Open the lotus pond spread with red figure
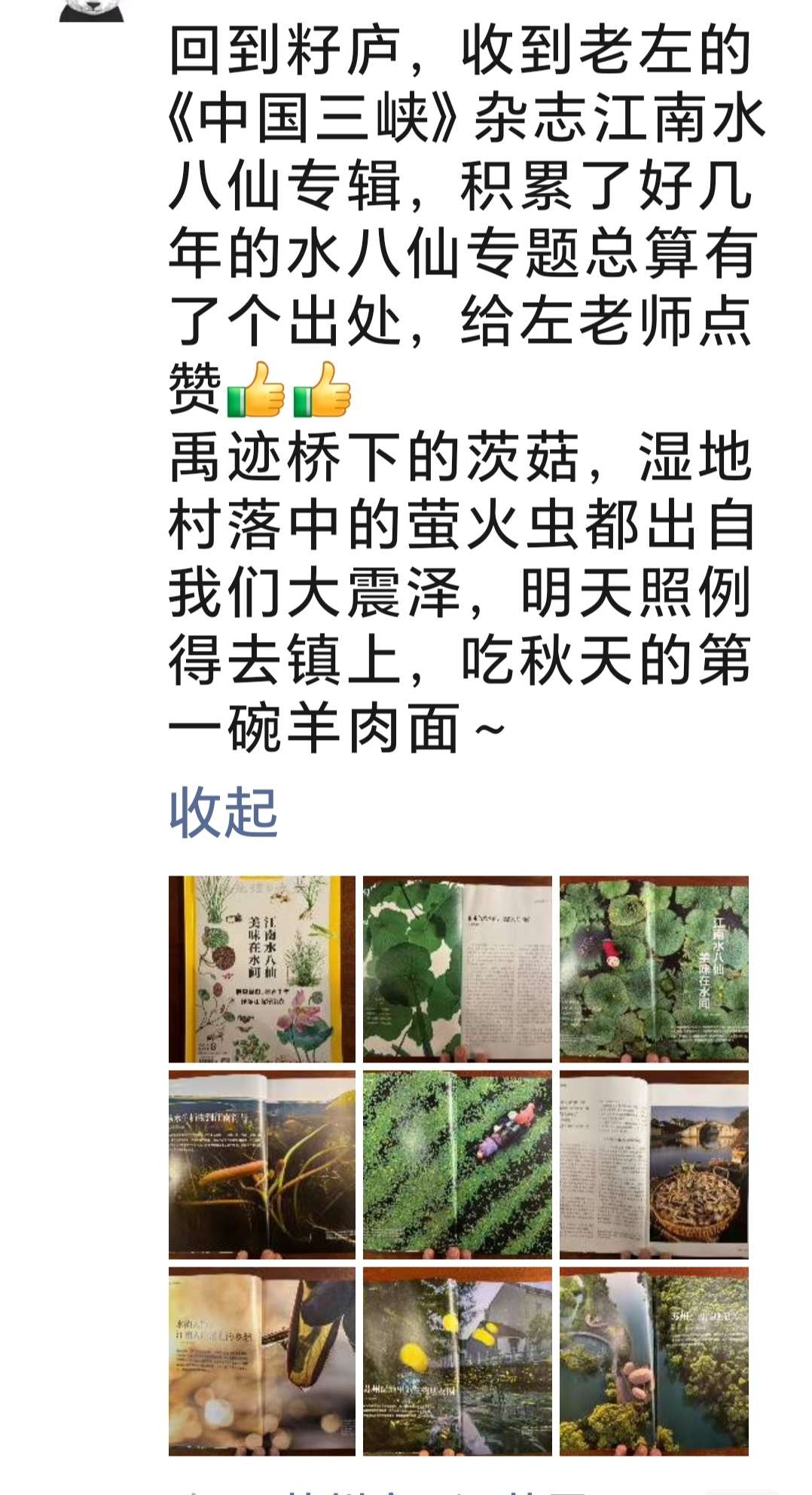812x1495 pixels. click(x=654, y=969)
